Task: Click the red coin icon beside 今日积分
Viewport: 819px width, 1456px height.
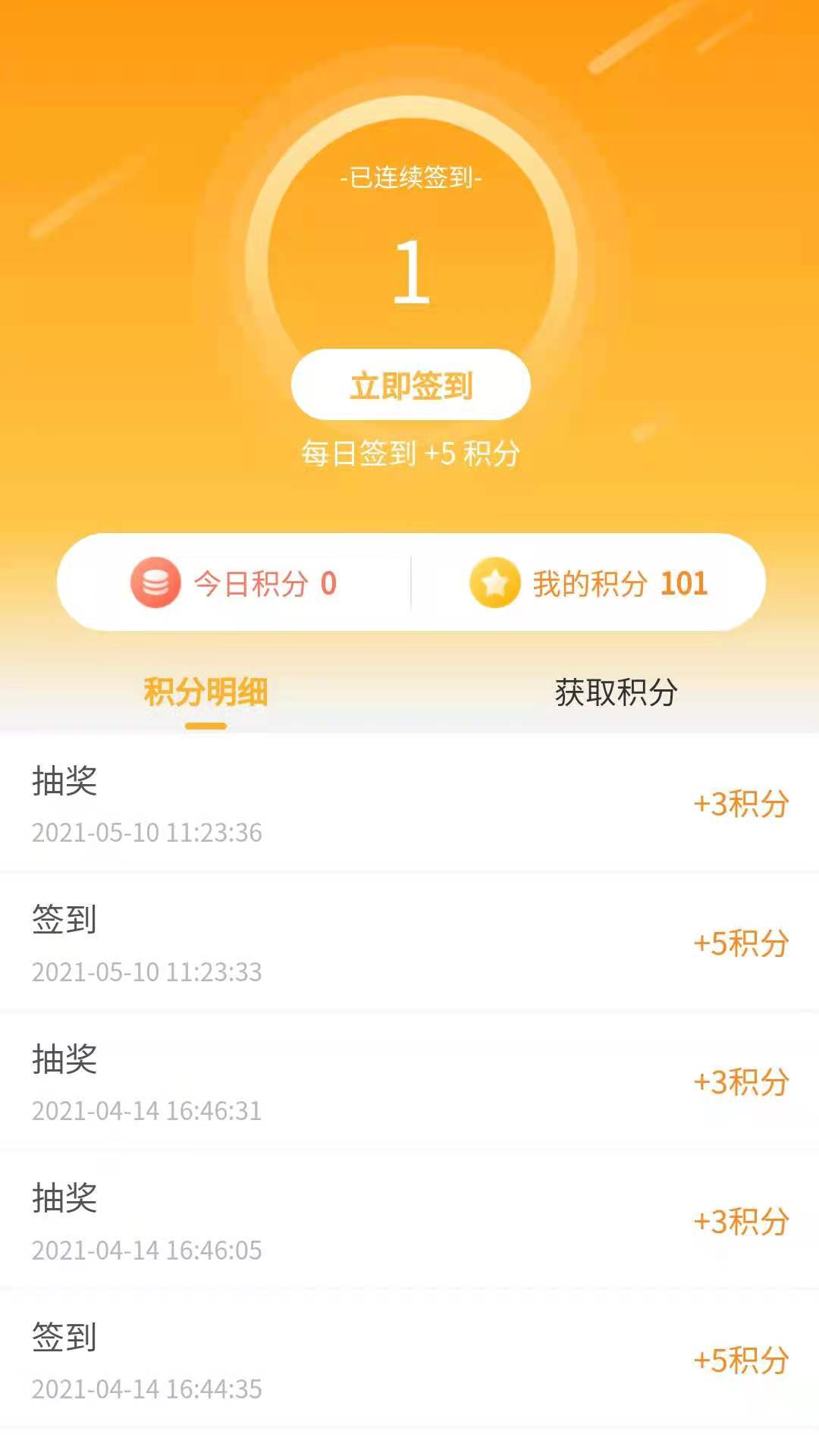Action: tap(157, 582)
